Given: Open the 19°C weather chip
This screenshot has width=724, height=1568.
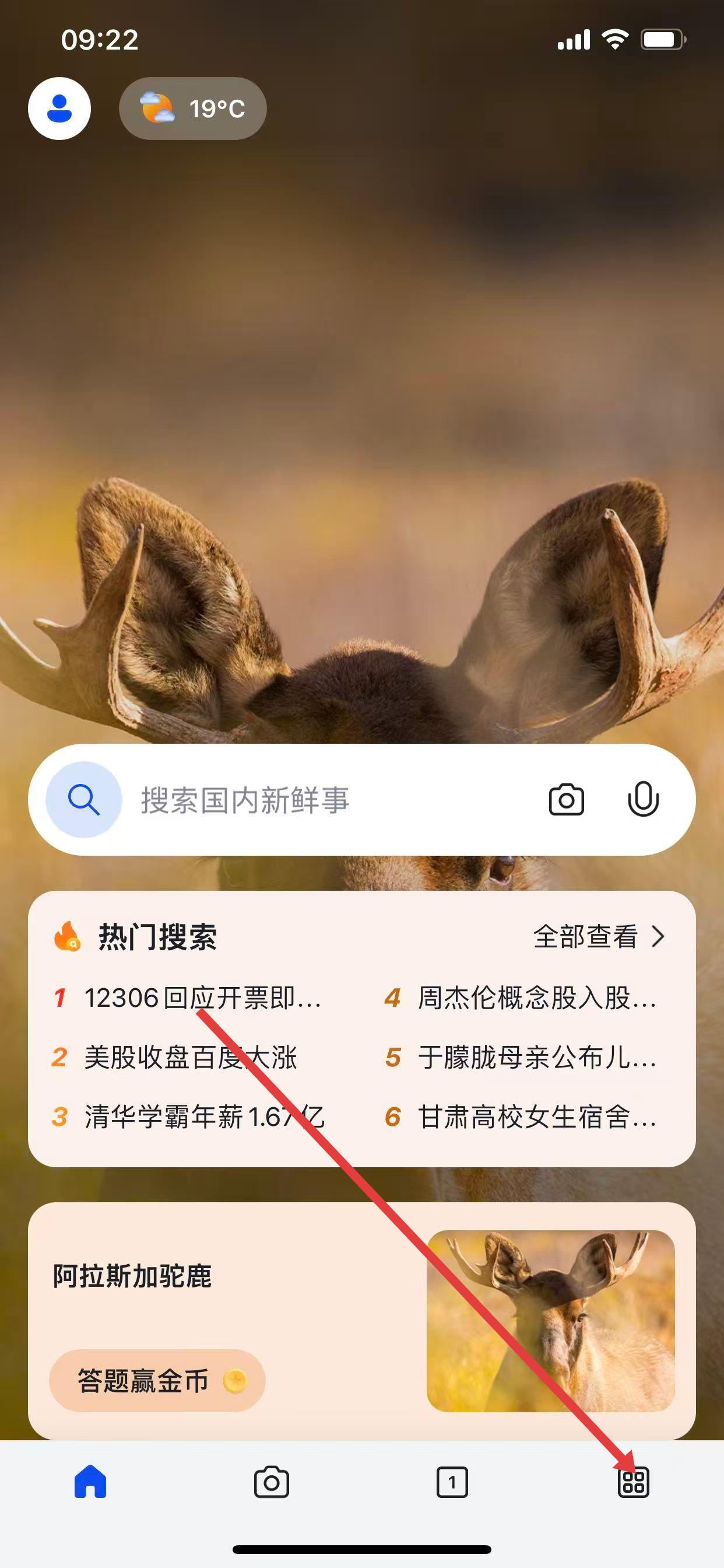Looking at the screenshot, I should click(193, 108).
